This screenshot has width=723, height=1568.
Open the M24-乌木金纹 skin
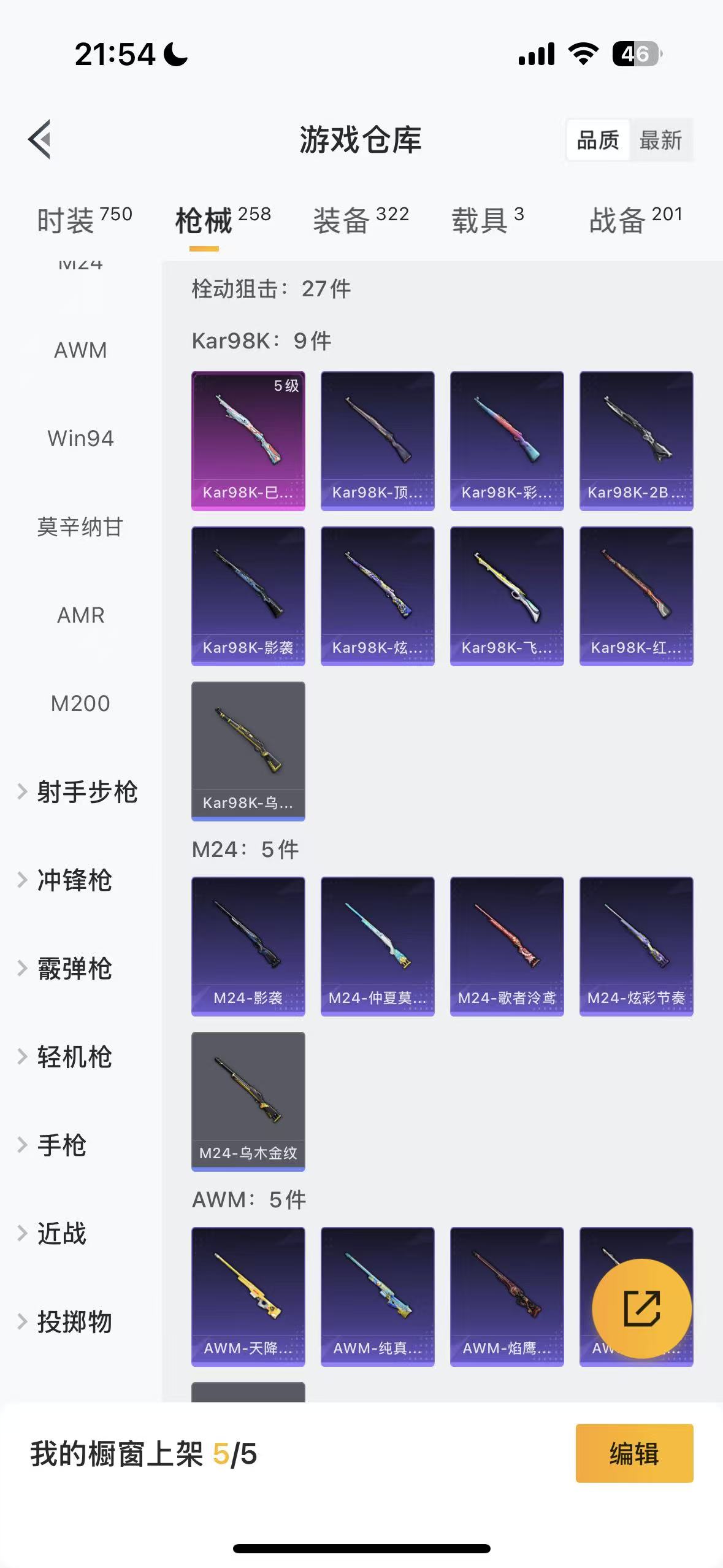248,1101
